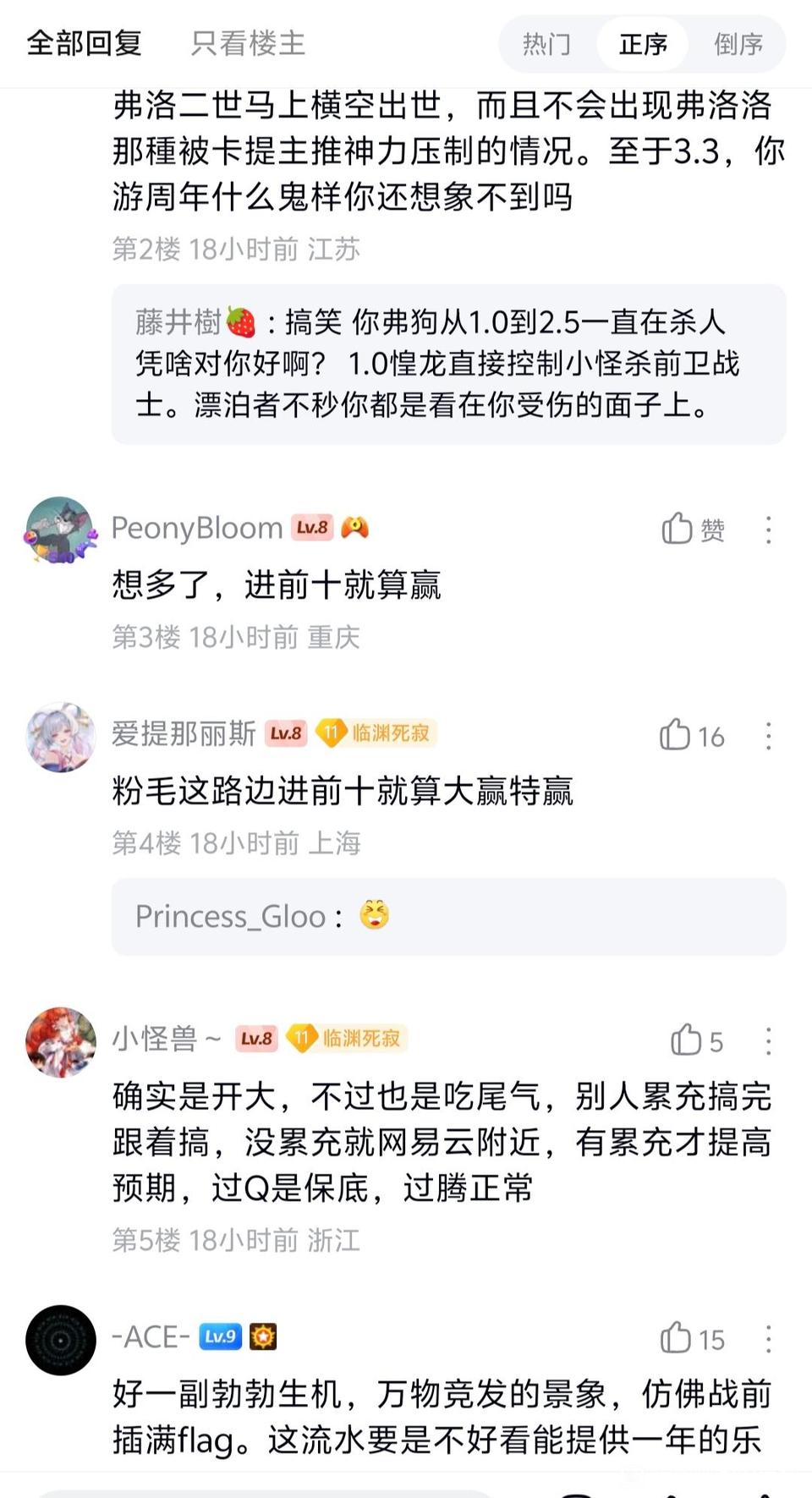Show only 只看楼主 replies
This screenshot has height=1498, width=812.
tap(248, 43)
